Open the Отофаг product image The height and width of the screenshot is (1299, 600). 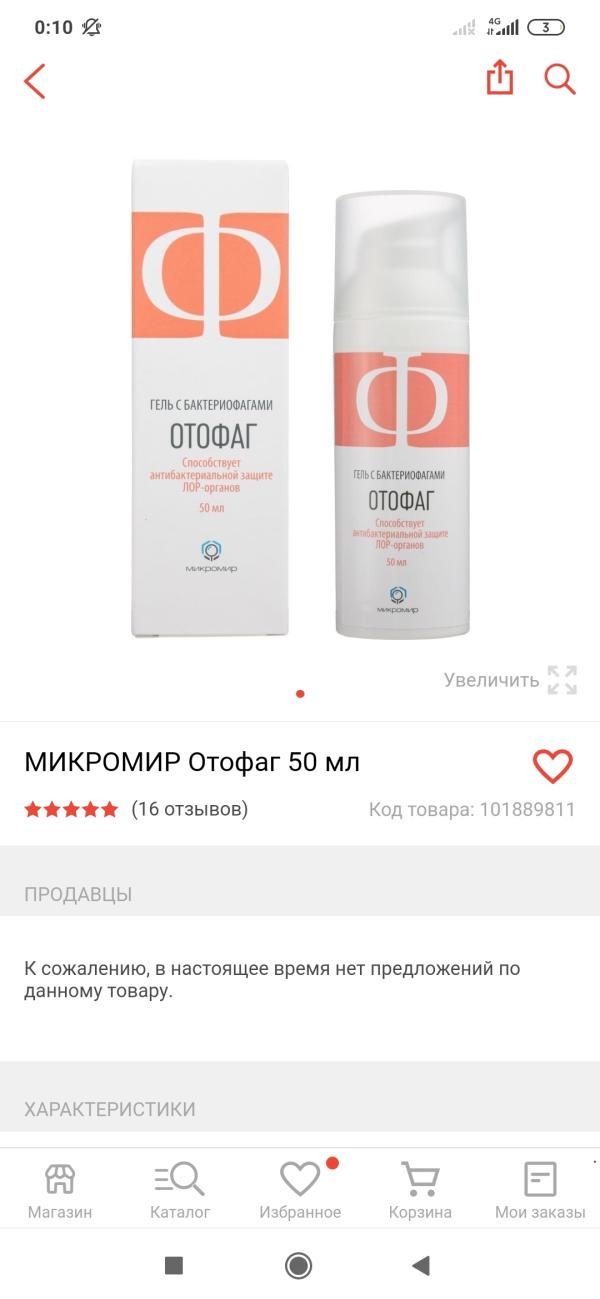[x=300, y=400]
